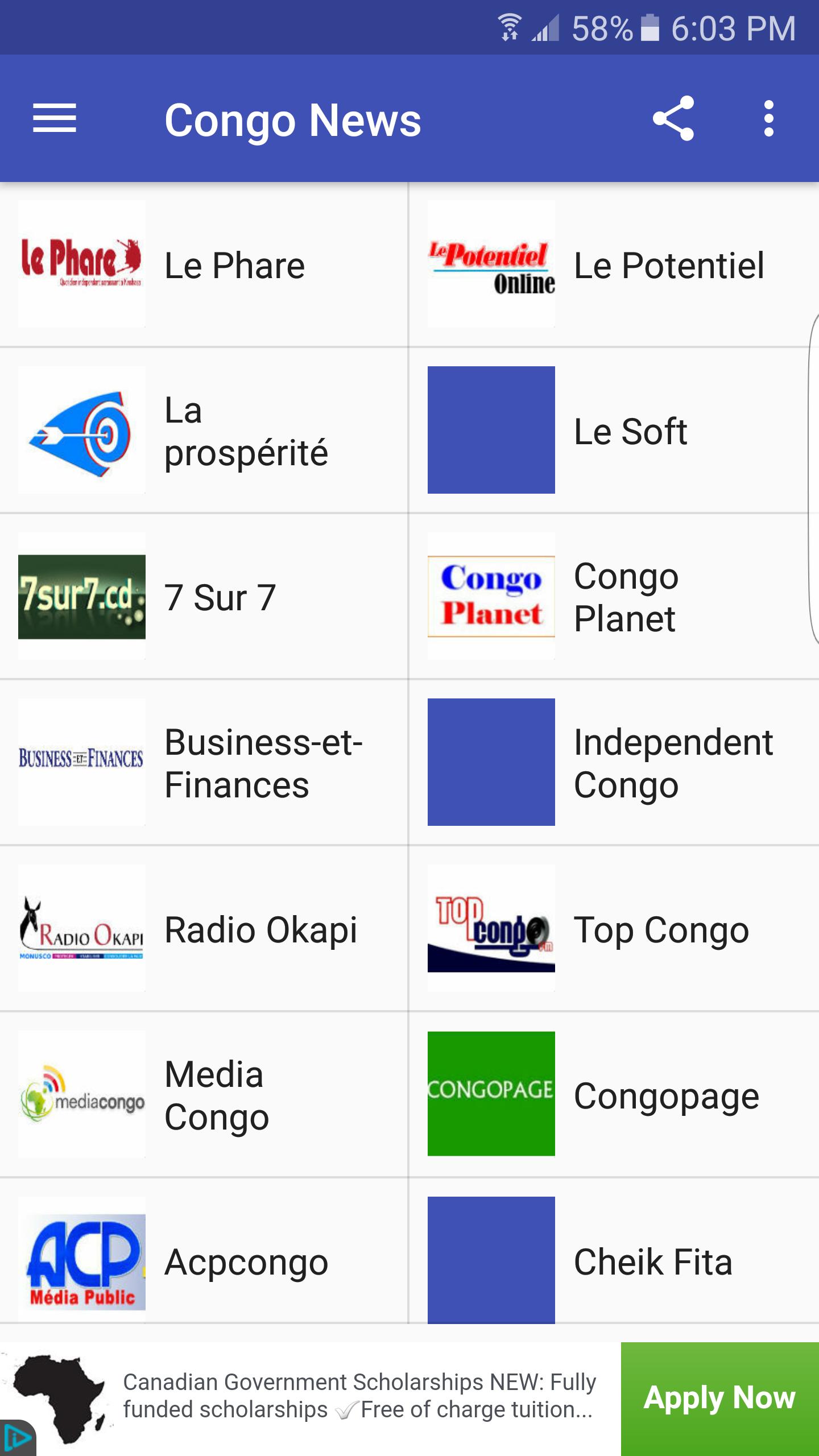Viewport: 819px width, 1456px height.
Task: Share the Congo News app
Action: click(673, 118)
